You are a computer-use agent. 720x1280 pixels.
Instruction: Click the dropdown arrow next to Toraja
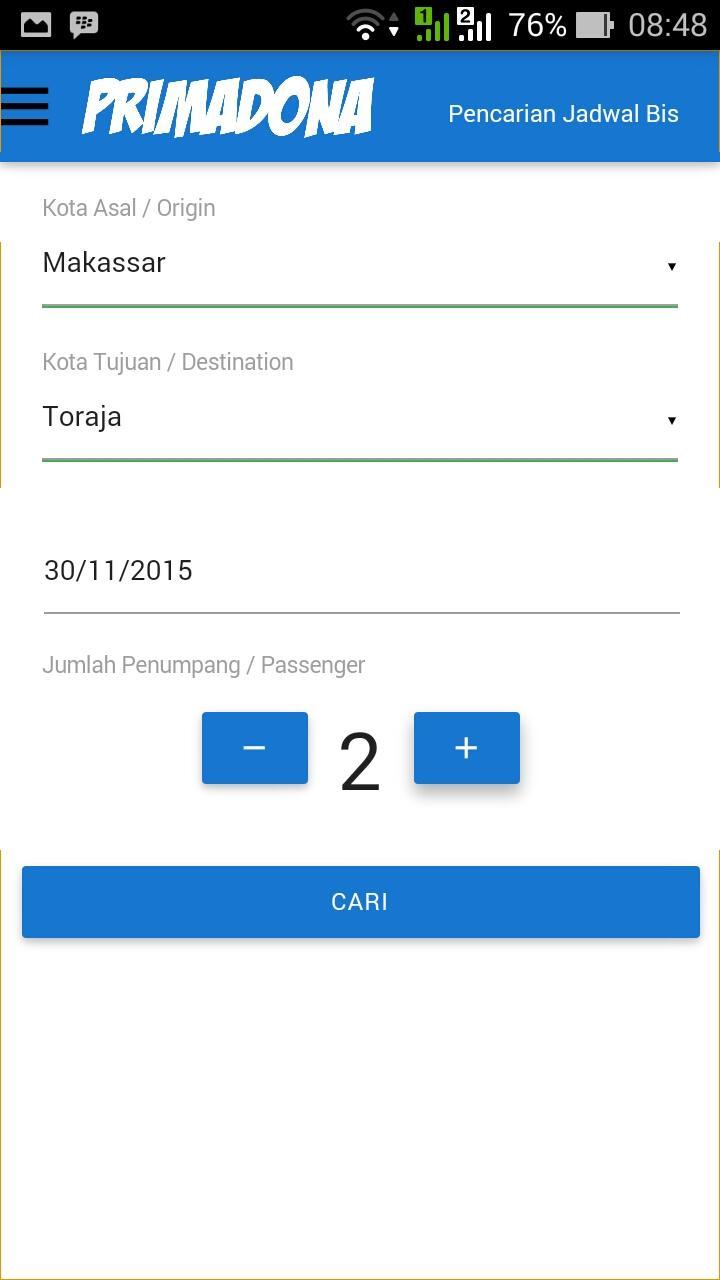pyautogui.click(x=671, y=420)
